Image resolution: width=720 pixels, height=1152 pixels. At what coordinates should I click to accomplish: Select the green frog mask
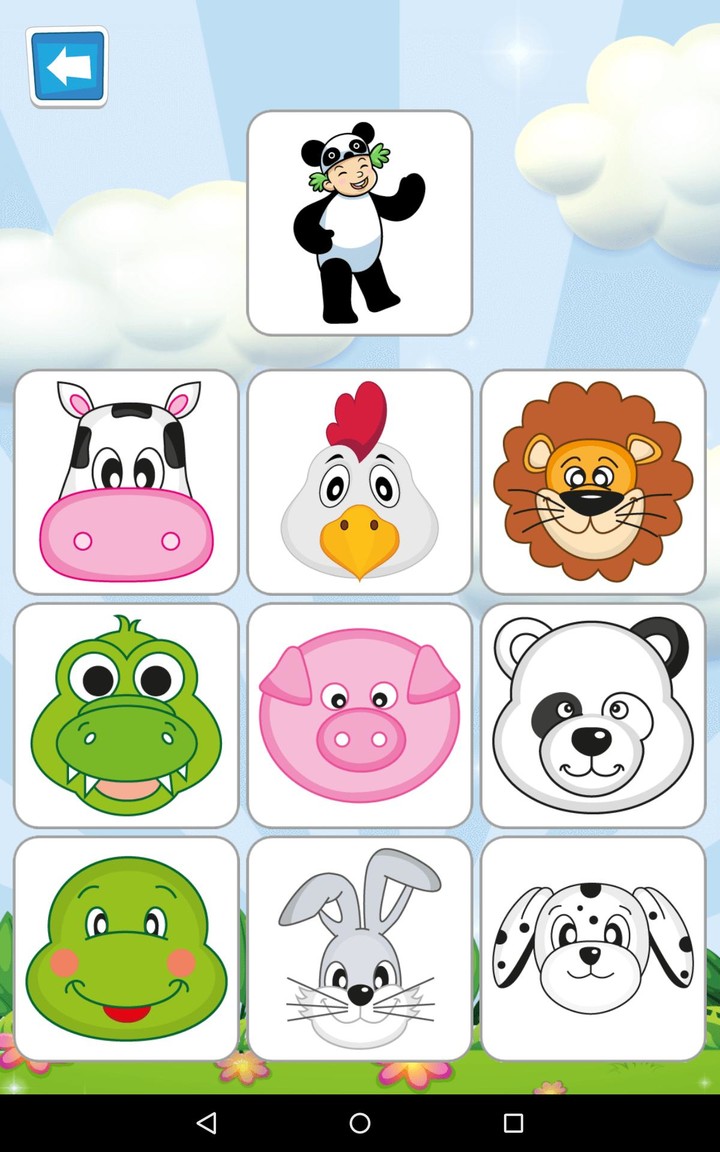(x=126, y=947)
